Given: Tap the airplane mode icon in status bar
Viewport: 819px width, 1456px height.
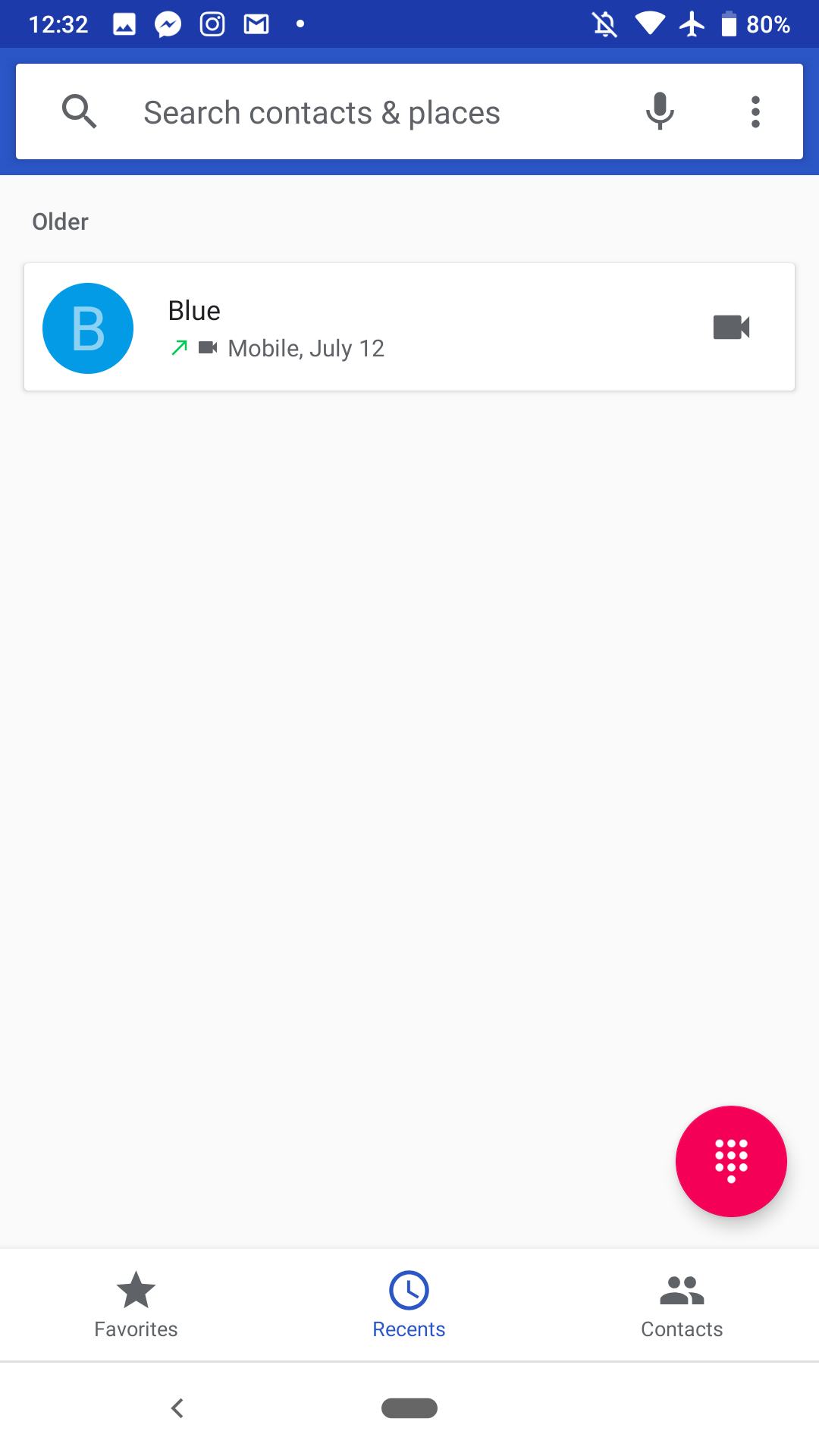Looking at the screenshot, I should tap(692, 24).
